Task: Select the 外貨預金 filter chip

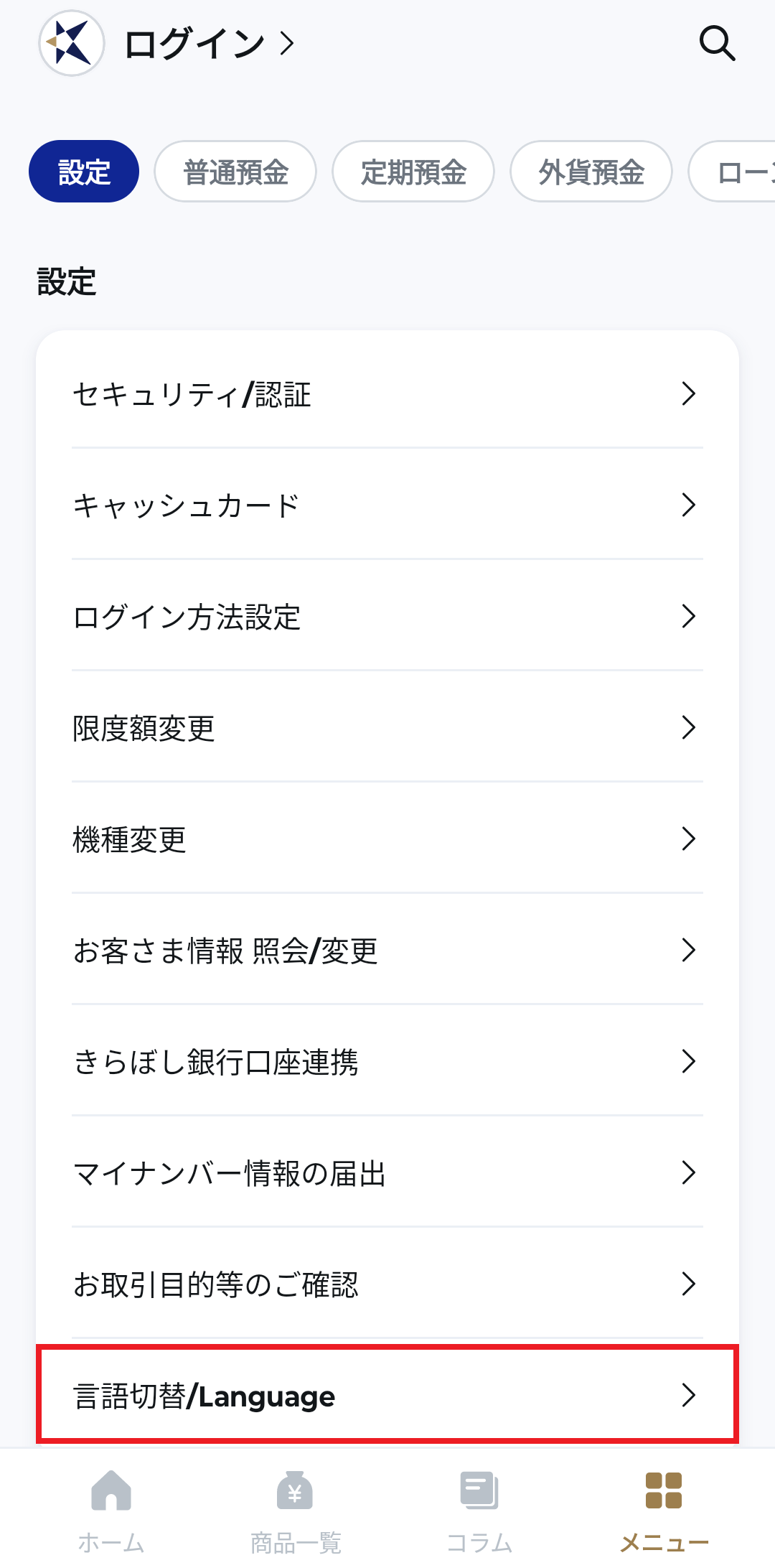Action: pyautogui.click(x=591, y=171)
